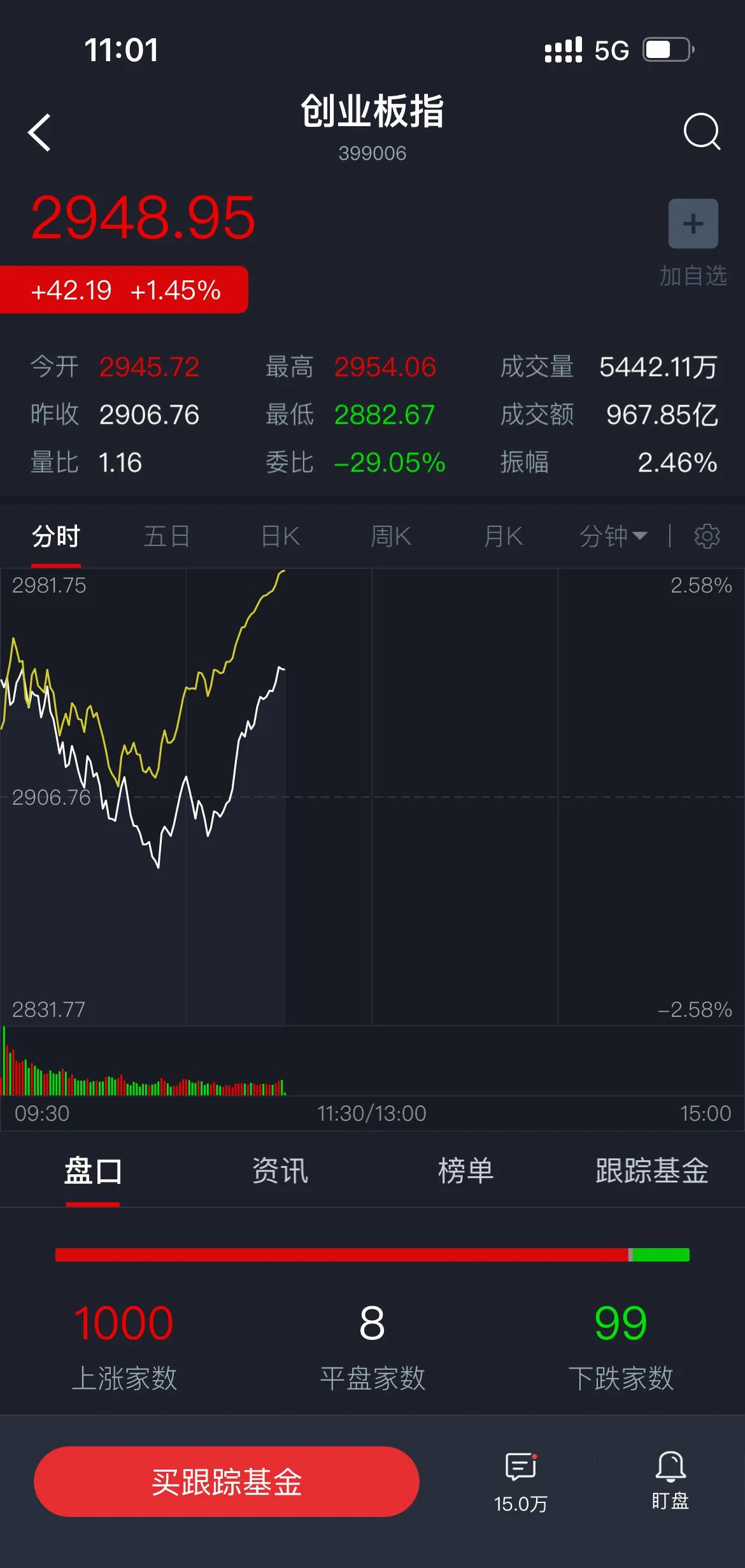Switch to the 五日 chart tab
745x1568 pixels.
167,536
